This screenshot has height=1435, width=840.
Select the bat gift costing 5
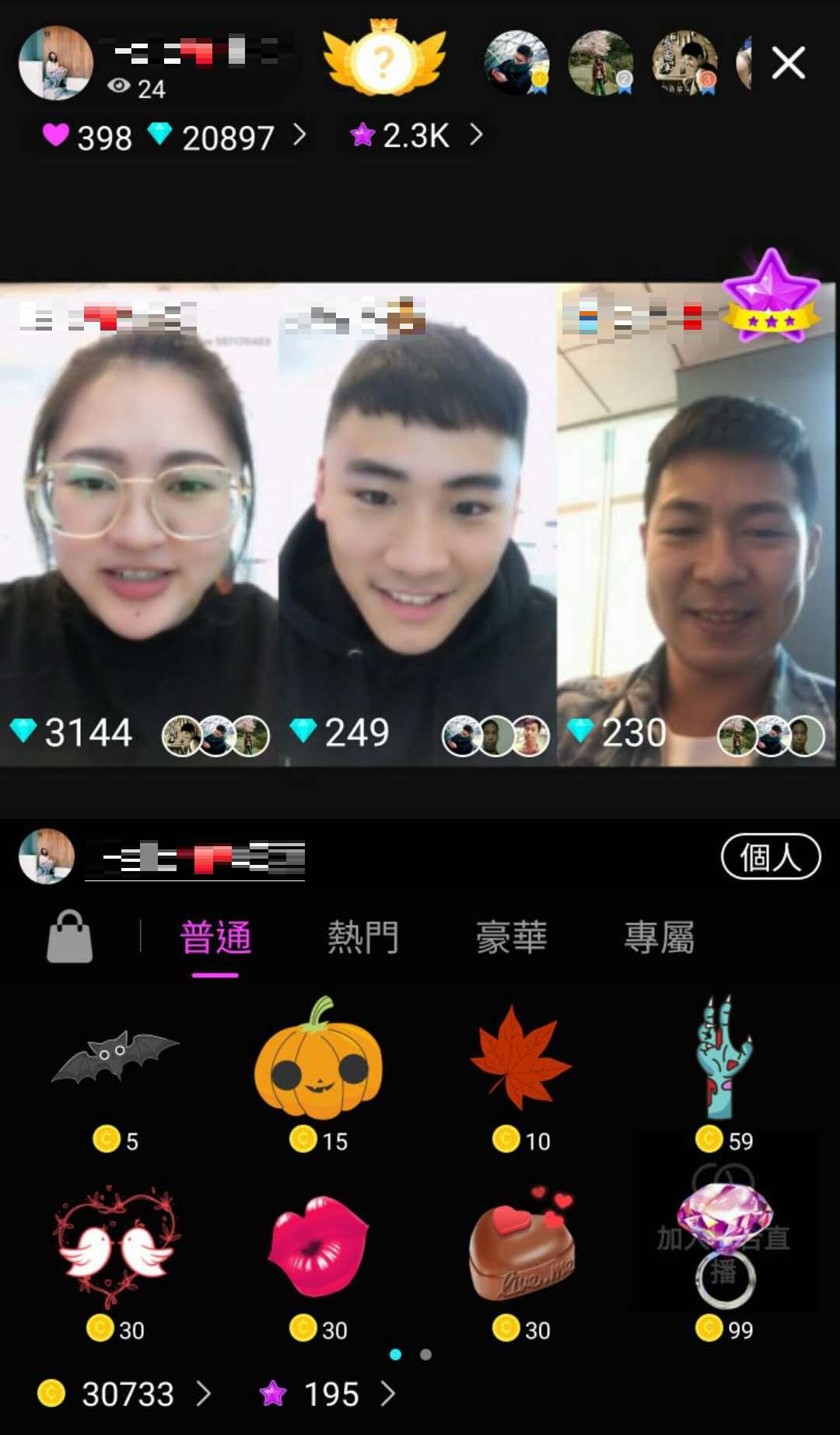coord(116,1073)
